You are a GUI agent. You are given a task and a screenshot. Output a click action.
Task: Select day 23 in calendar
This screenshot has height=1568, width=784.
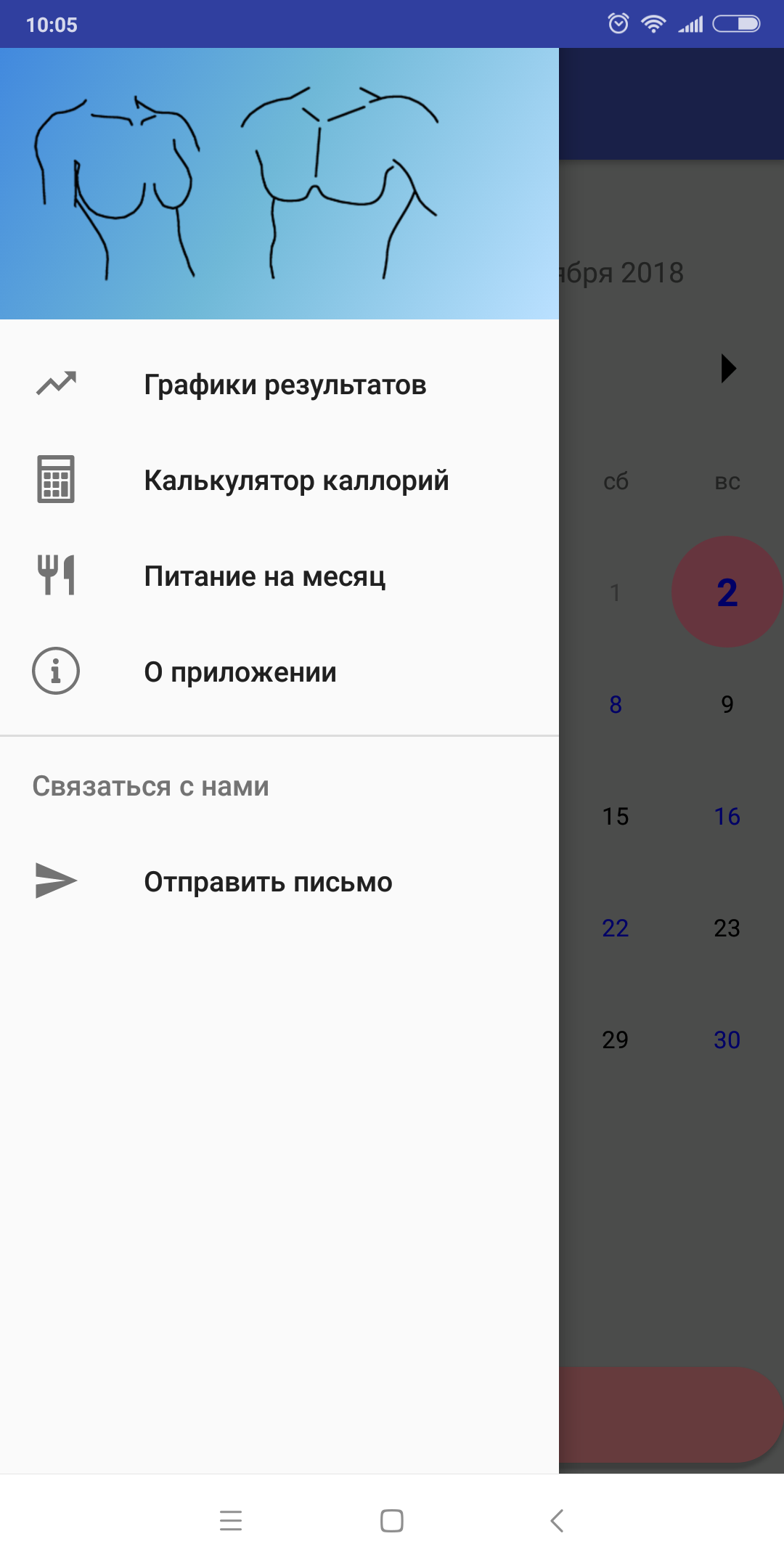point(727,928)
